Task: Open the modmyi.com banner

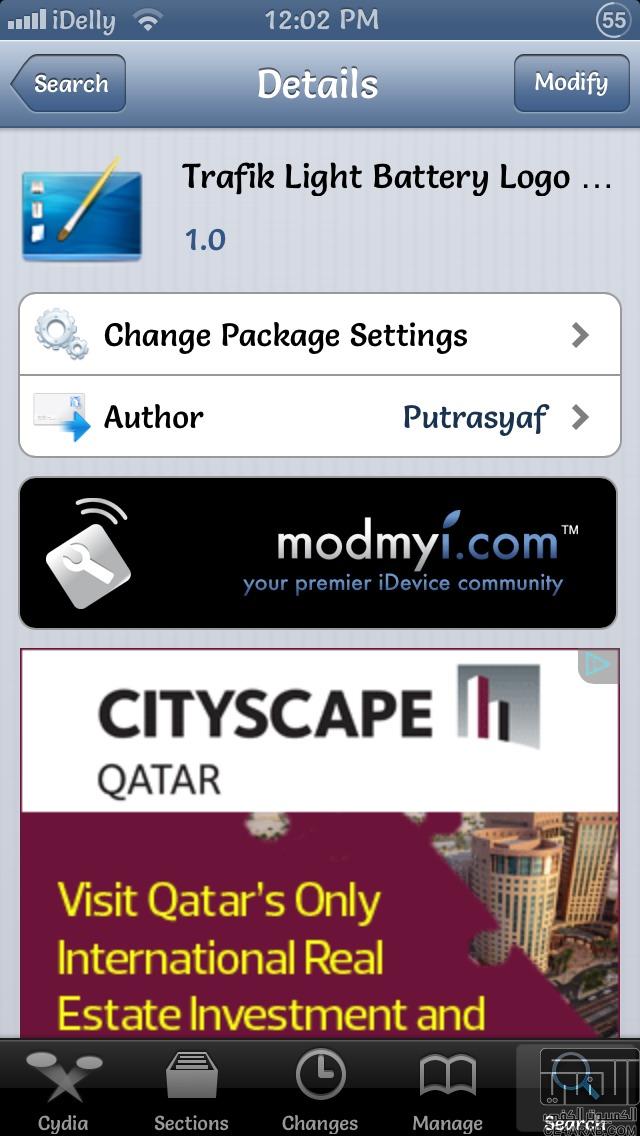Action: pyautogui.click(x=320, y=553)
